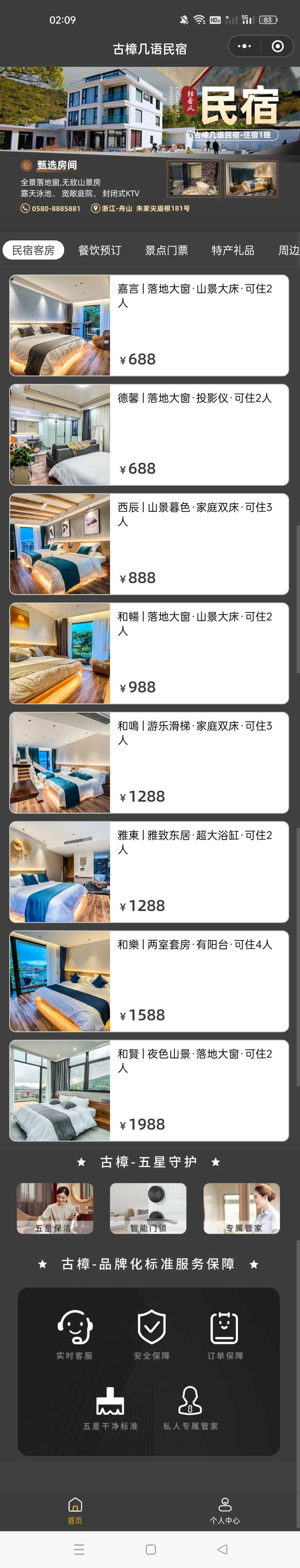
Task: Open the 嘉言 room card priced ¥688
Action: point(149,325)
